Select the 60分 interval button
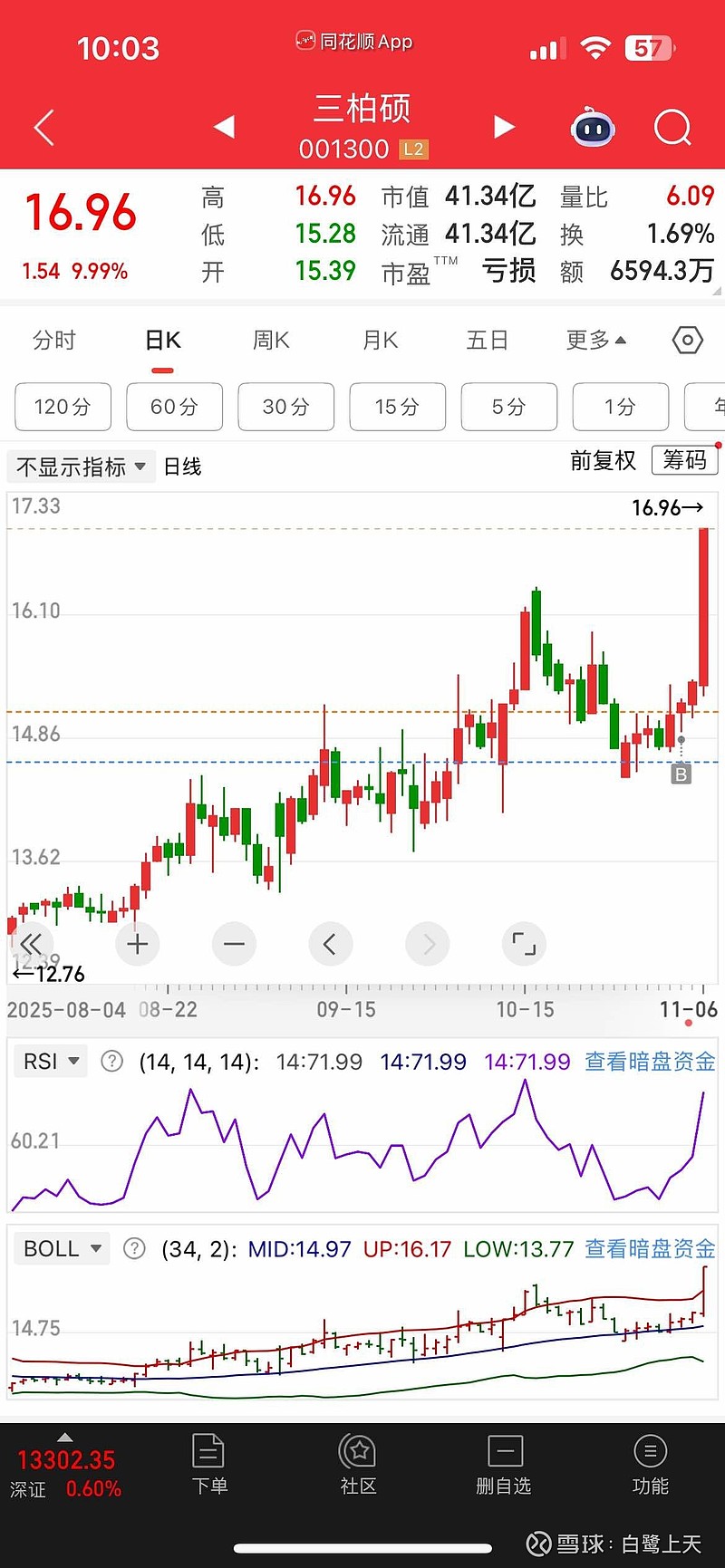 (x=174, y=407)
